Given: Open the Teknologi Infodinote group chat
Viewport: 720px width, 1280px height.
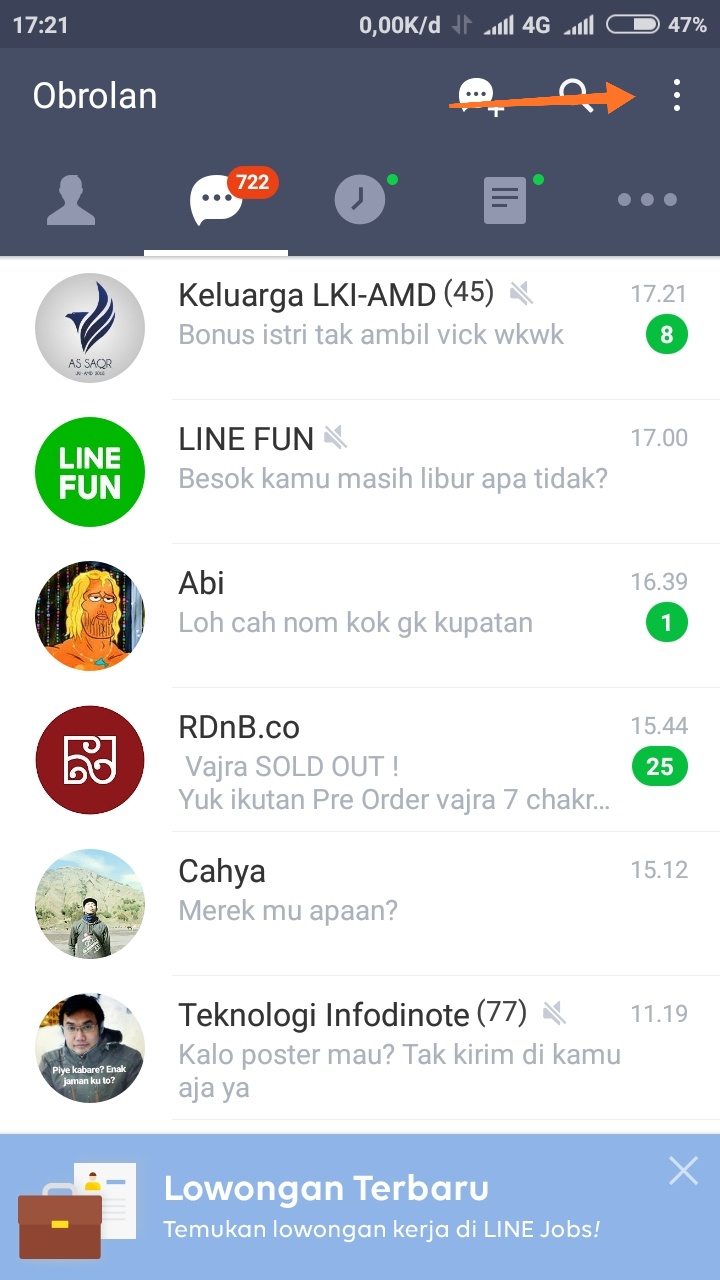Looking at the screenshot, I should tap(400, 1048).
